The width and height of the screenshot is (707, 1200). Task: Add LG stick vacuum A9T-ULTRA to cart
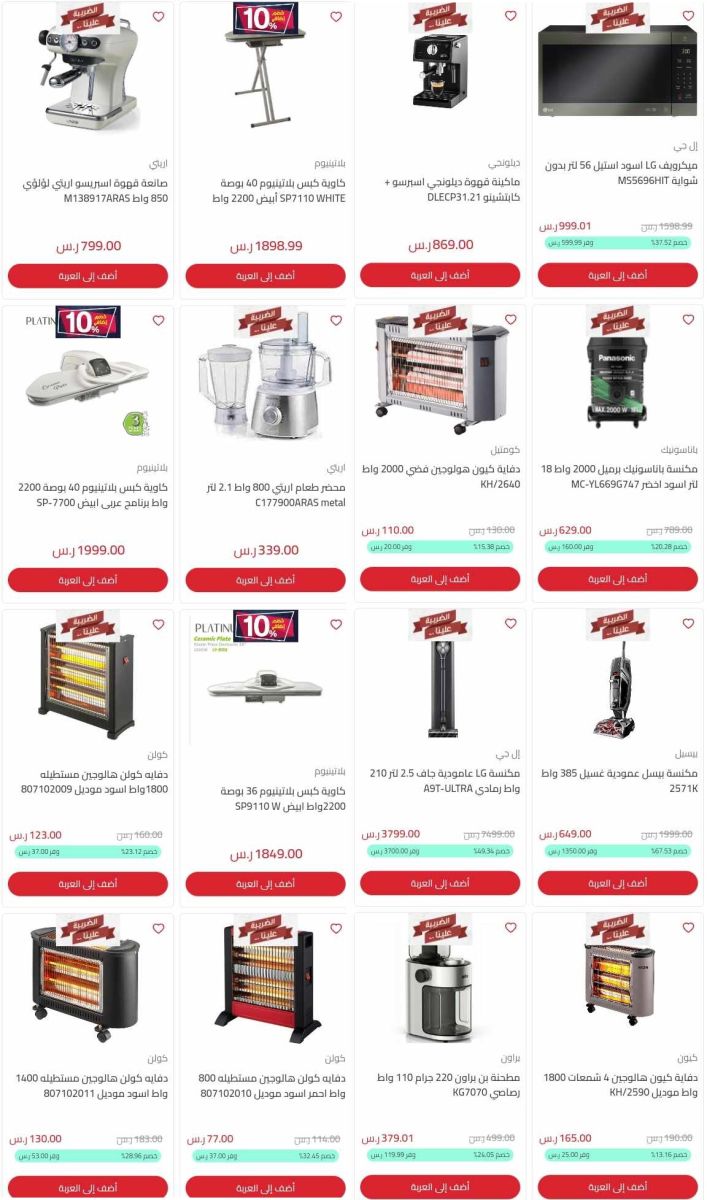point(440,883)
